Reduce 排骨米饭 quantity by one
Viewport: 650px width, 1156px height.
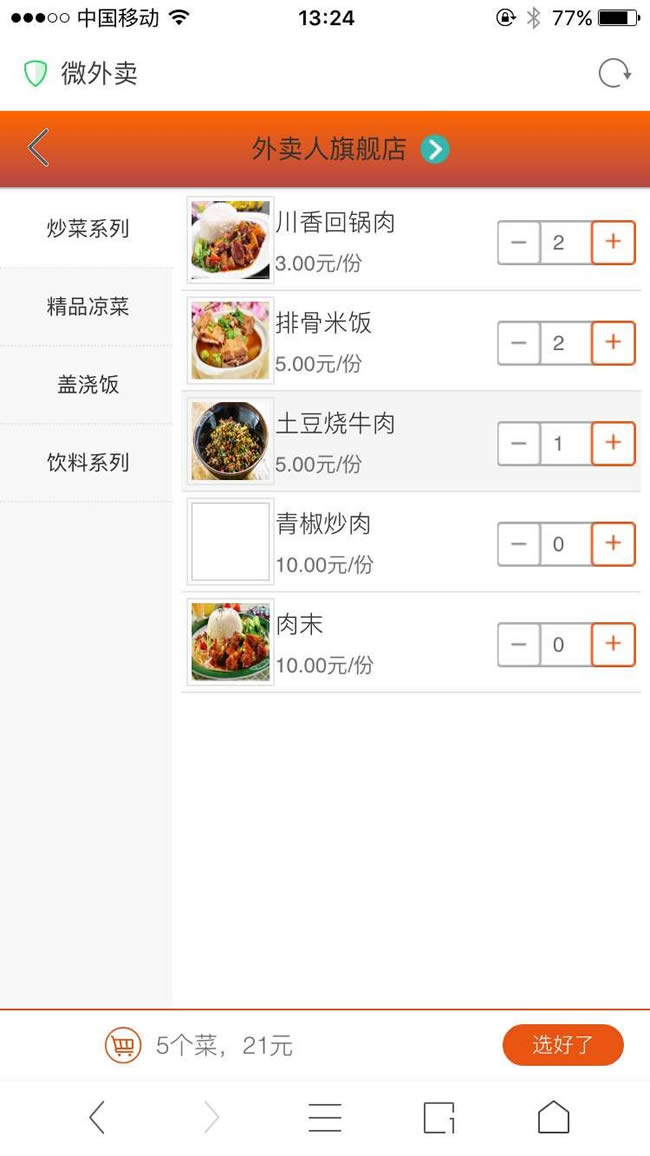click(519, 343)
